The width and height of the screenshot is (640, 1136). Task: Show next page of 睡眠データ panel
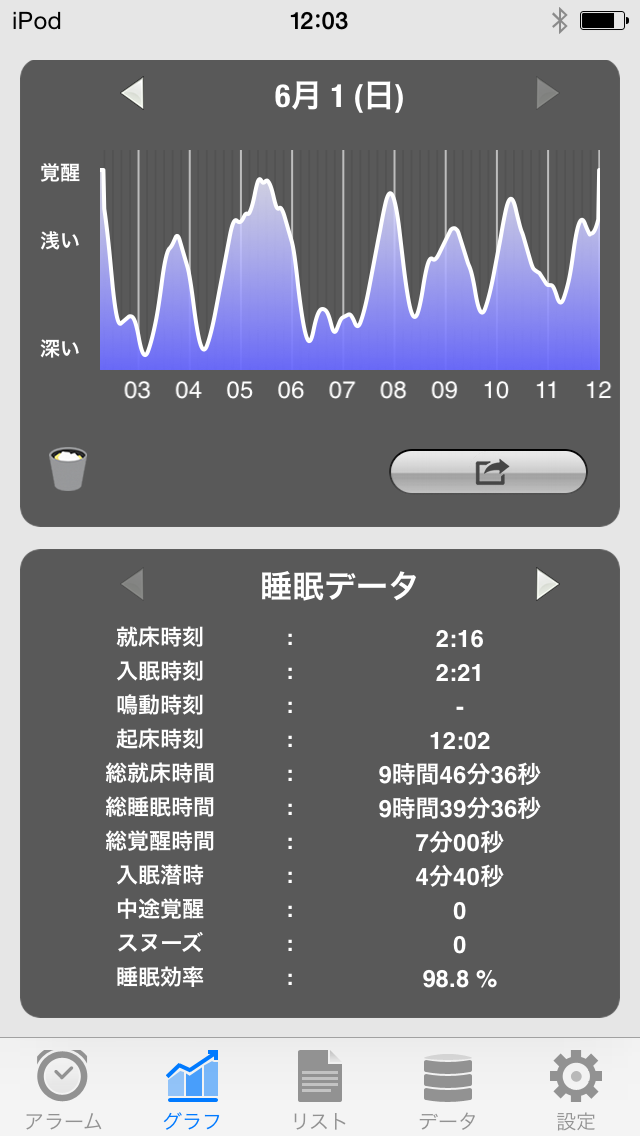point(547,584)
